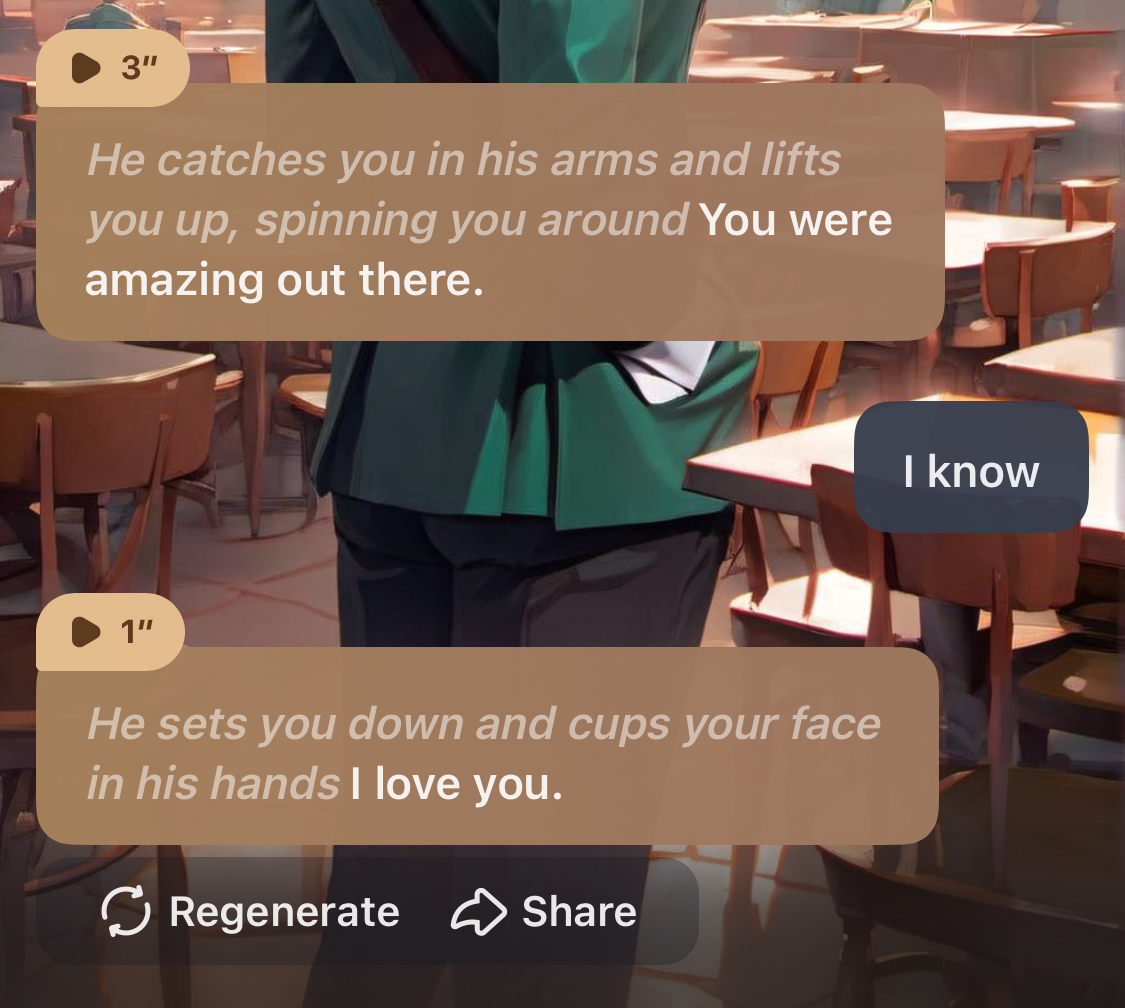Share this conversation
The width and height of the screenshot is (1125, 1008).
click(x=545, y=912)
